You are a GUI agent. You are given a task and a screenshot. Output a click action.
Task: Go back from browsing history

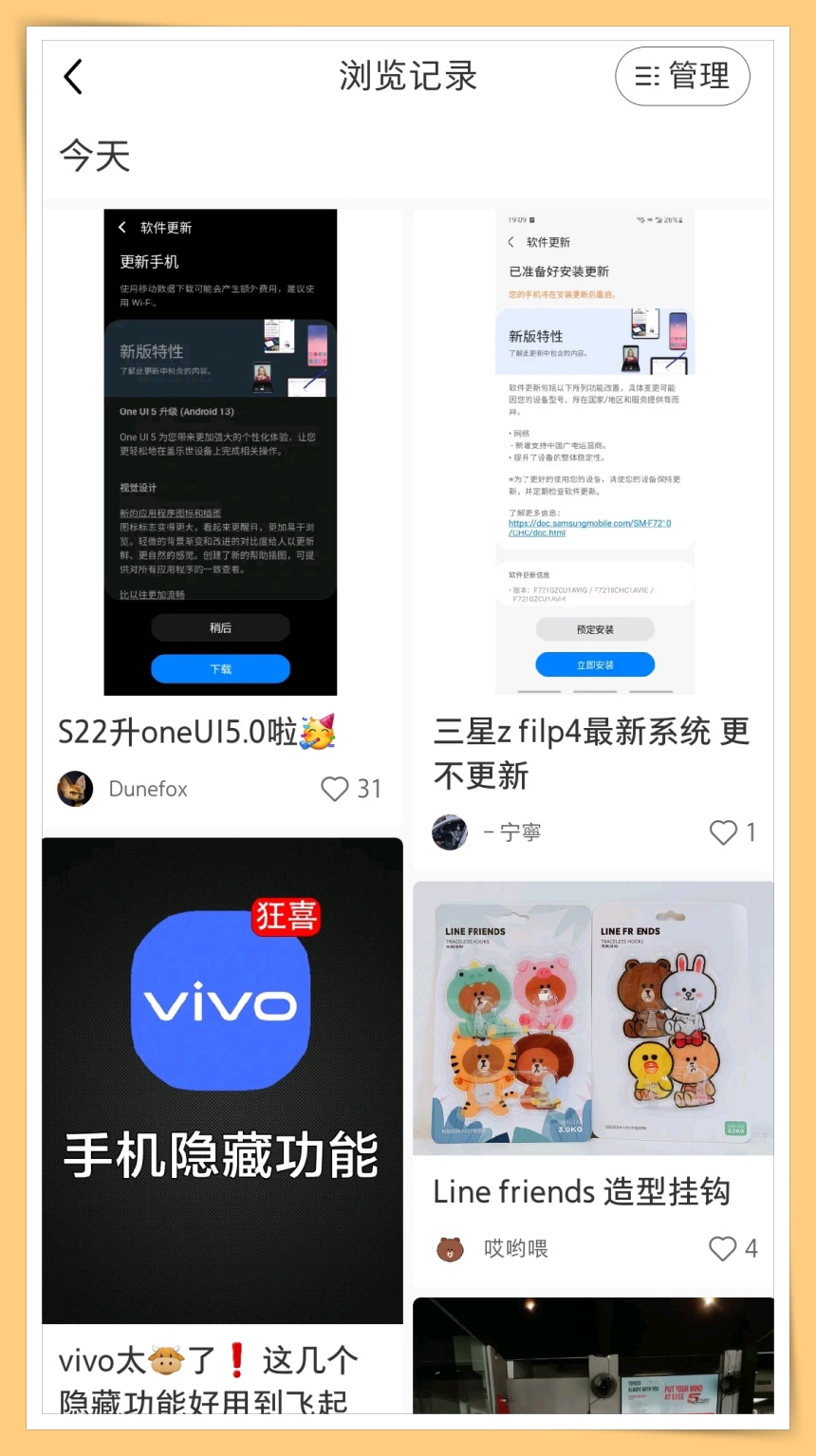coord(74,77)
